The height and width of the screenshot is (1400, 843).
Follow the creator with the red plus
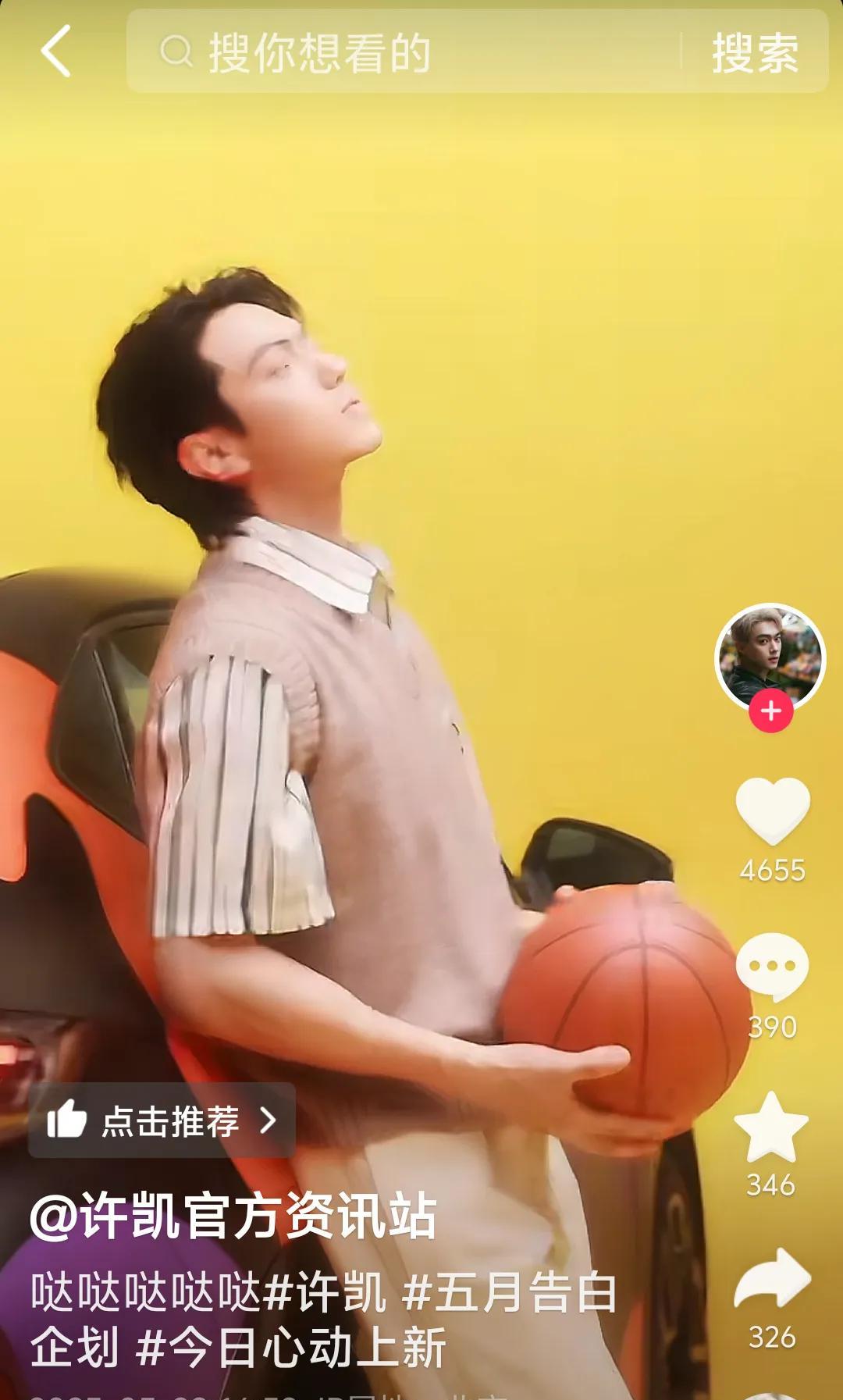[x=771, y=711]
